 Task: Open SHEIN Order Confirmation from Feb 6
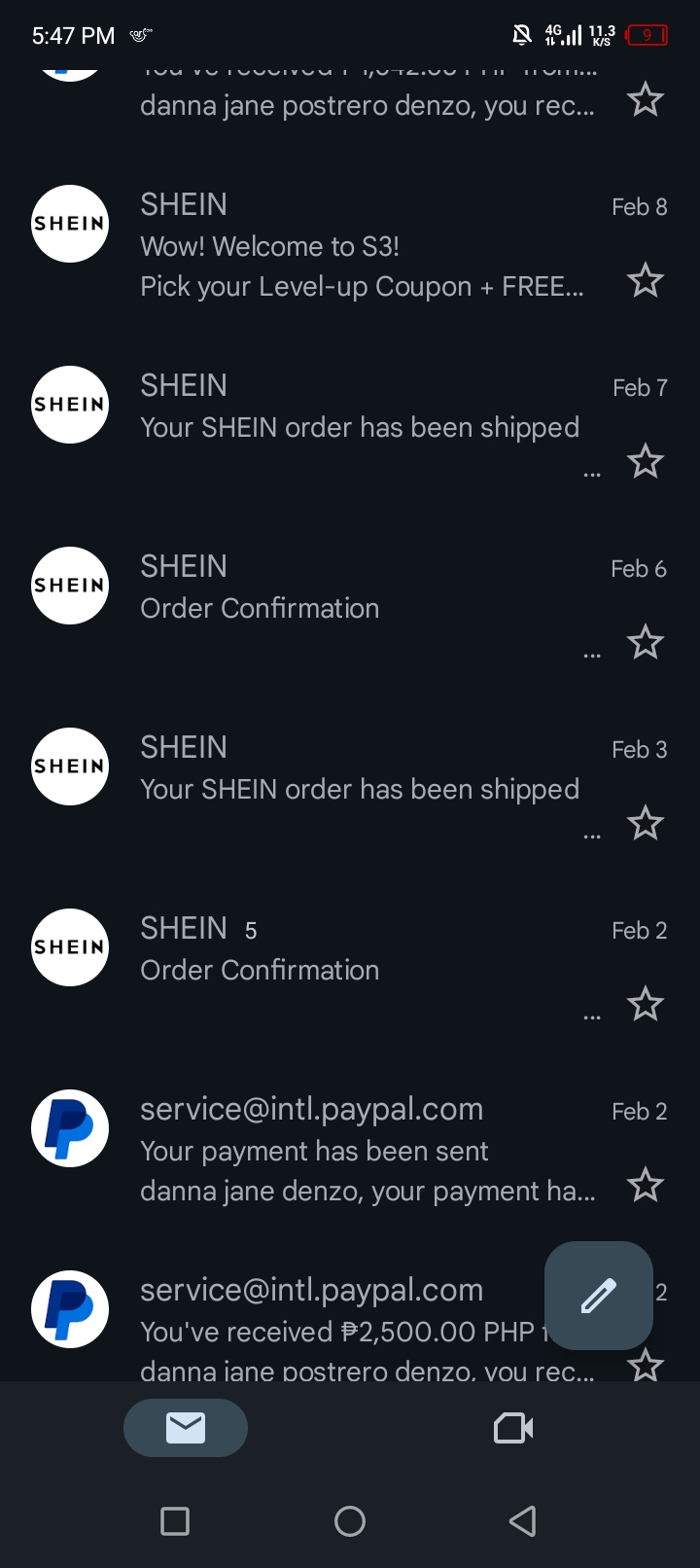point(350,607)
